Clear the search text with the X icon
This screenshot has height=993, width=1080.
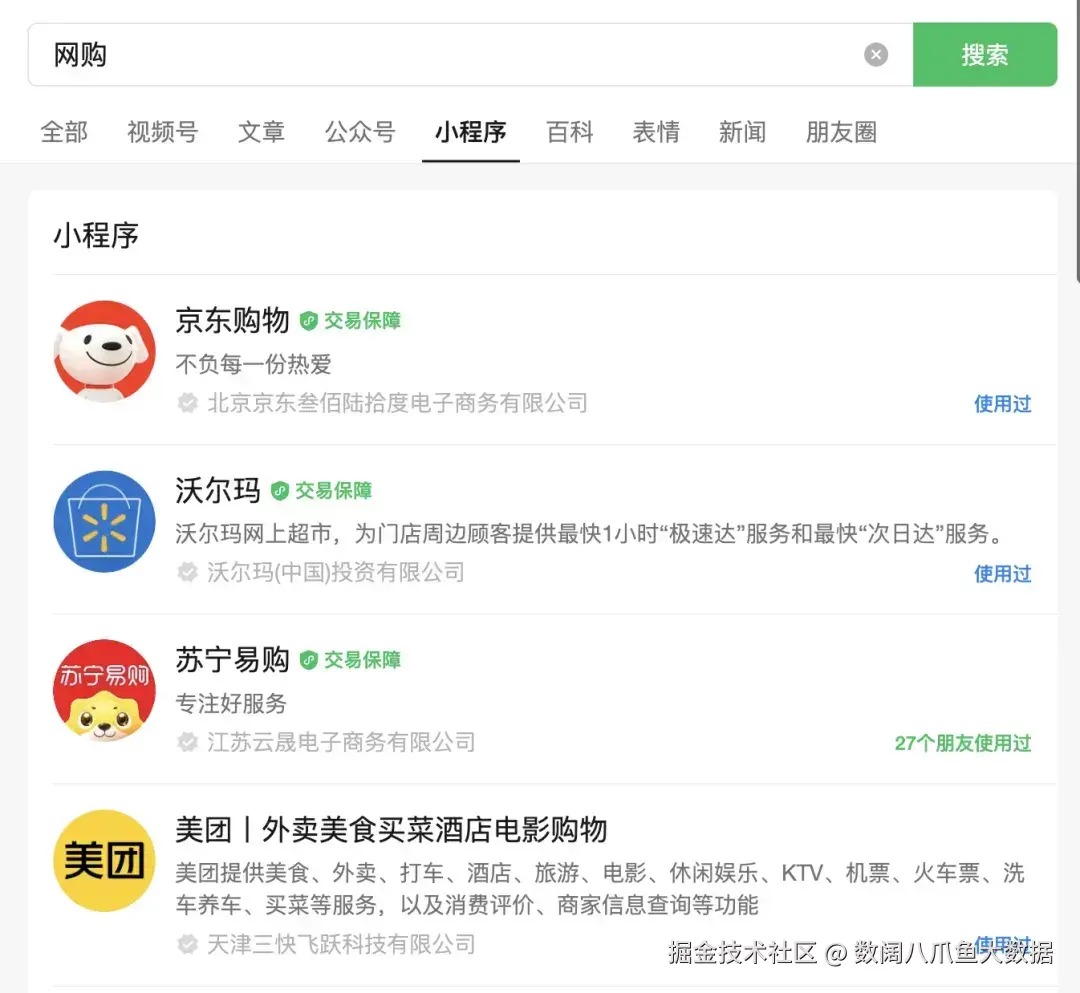[876, 55]
